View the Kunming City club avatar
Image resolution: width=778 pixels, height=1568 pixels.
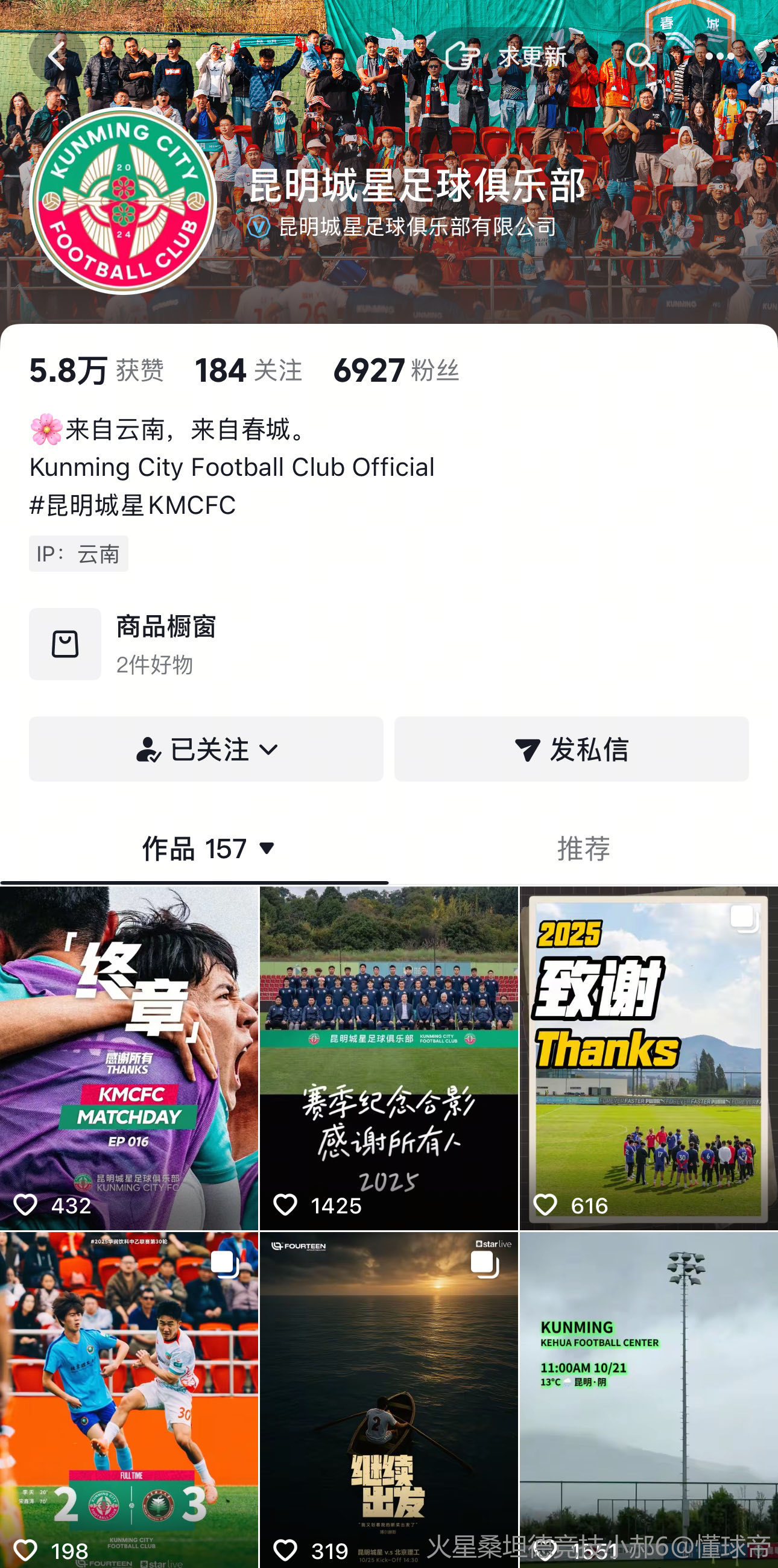point(124,201)
